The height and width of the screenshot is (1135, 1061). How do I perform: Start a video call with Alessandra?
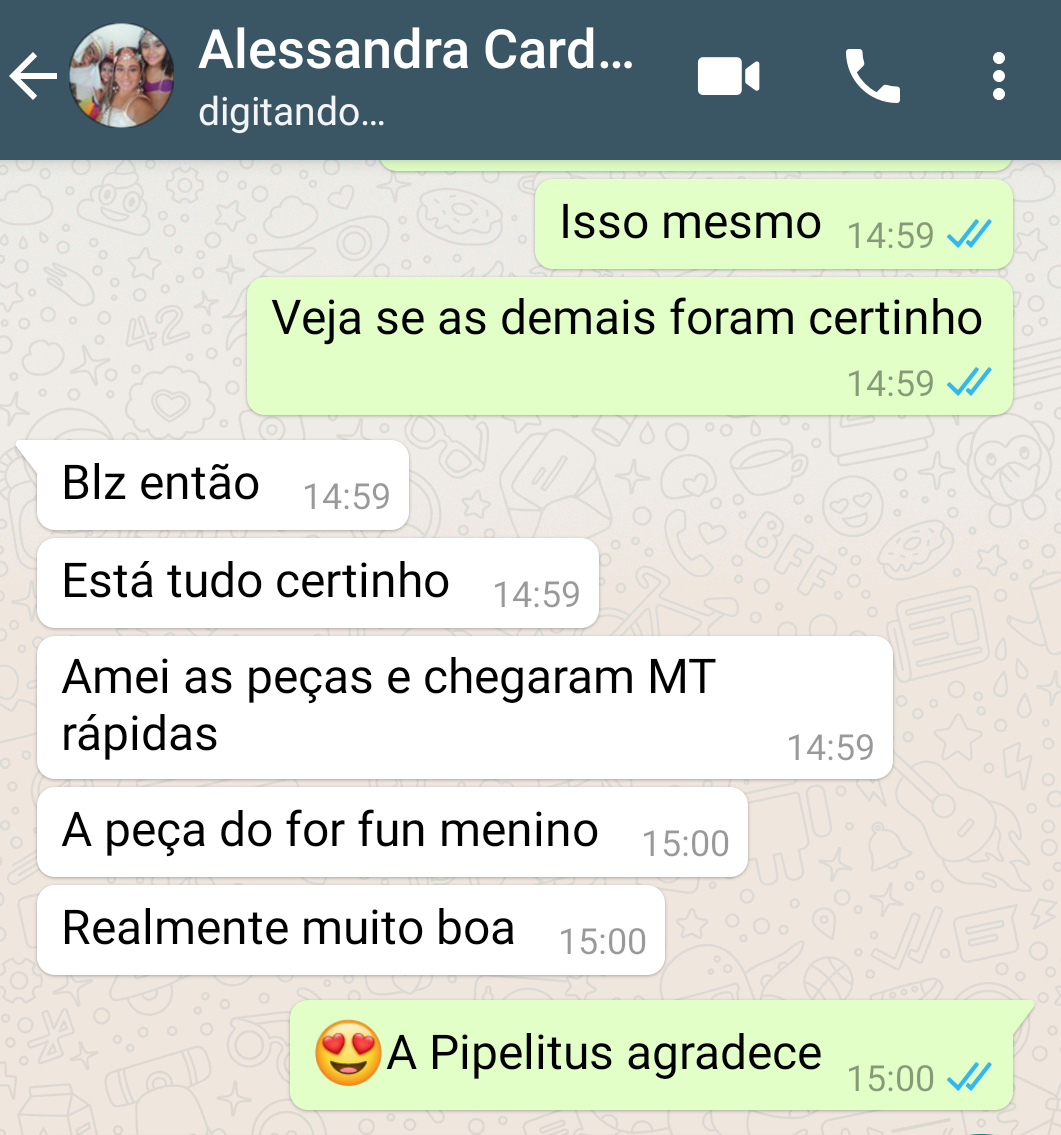point(728,77)
